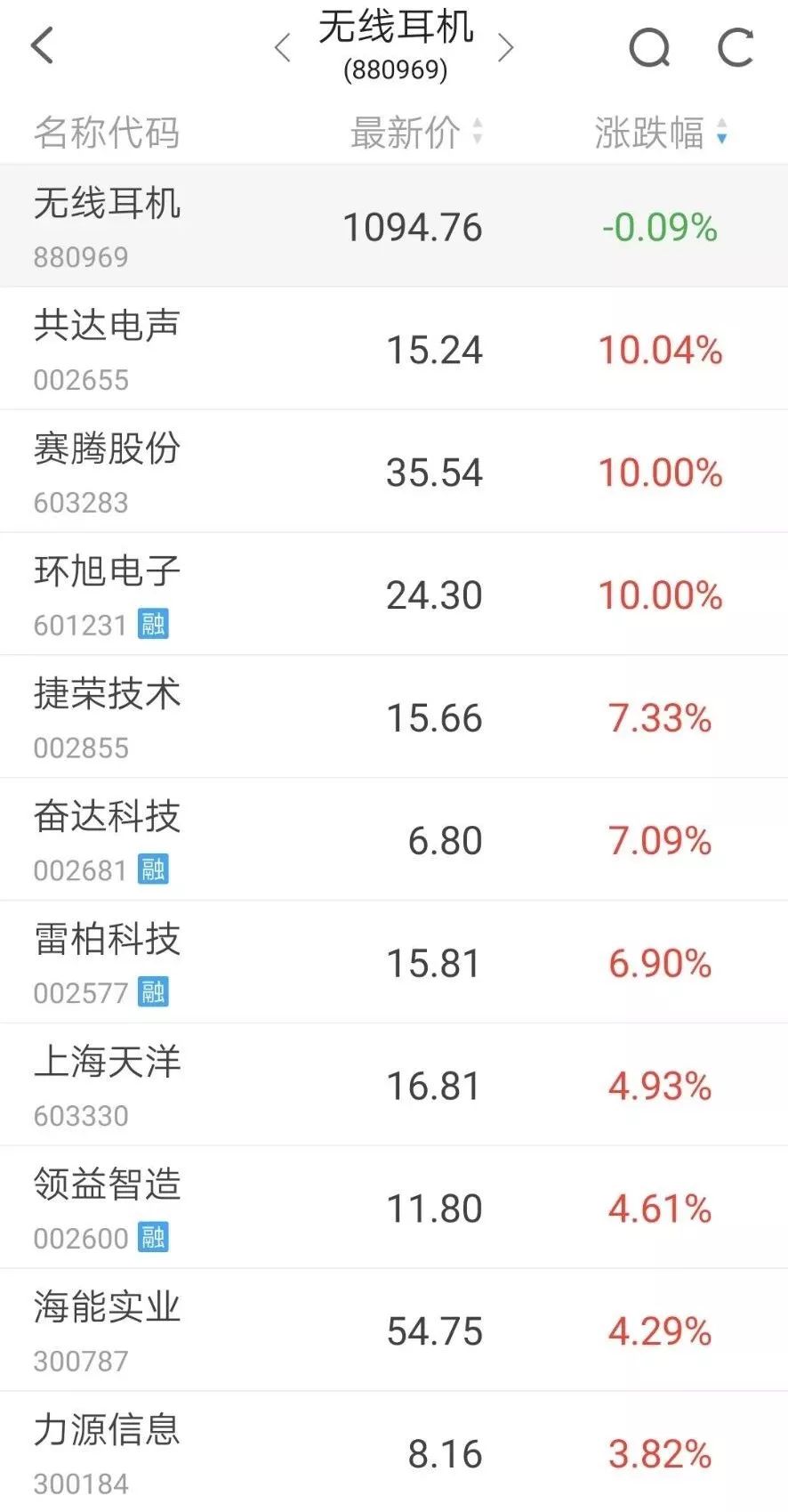The height and width of the screenshot is (1512, 788).
Task: Sort the list by 最新价
Action: tap(414, 133)
